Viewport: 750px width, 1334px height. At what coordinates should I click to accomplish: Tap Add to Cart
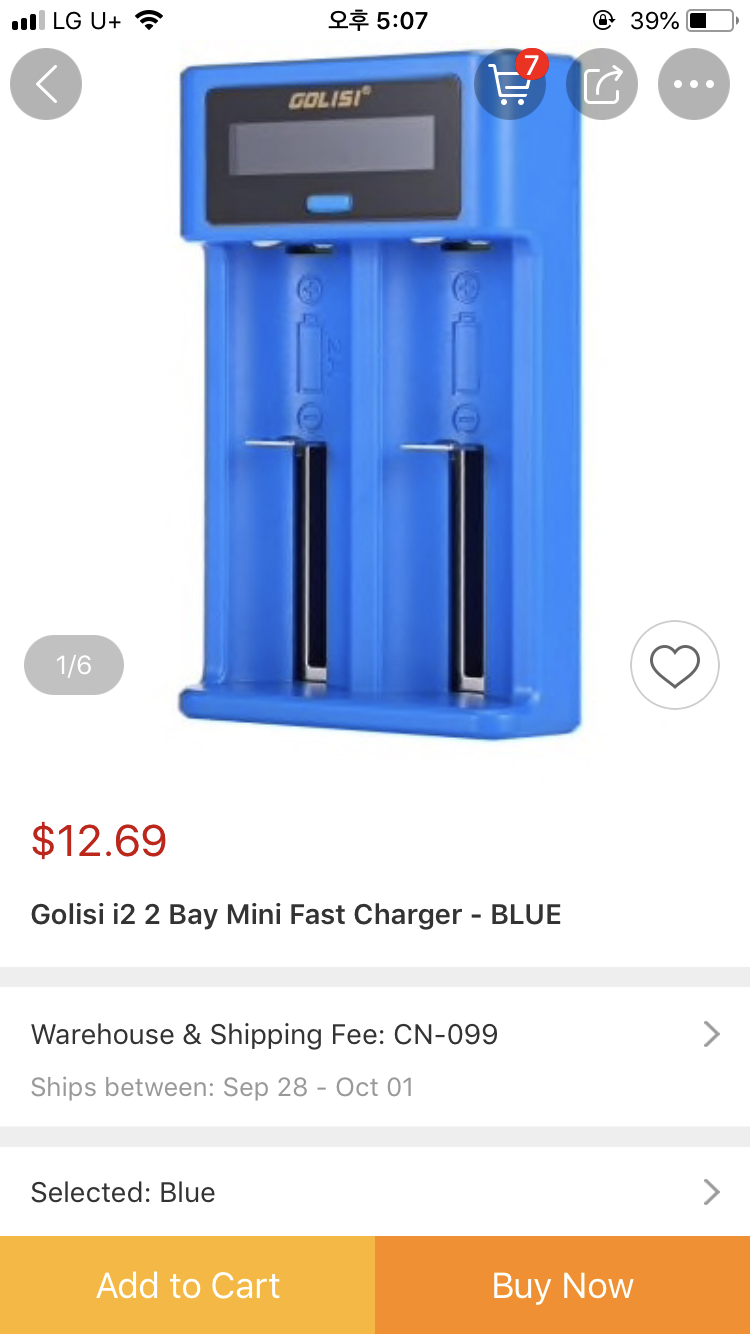click(x=188, y=1285)
